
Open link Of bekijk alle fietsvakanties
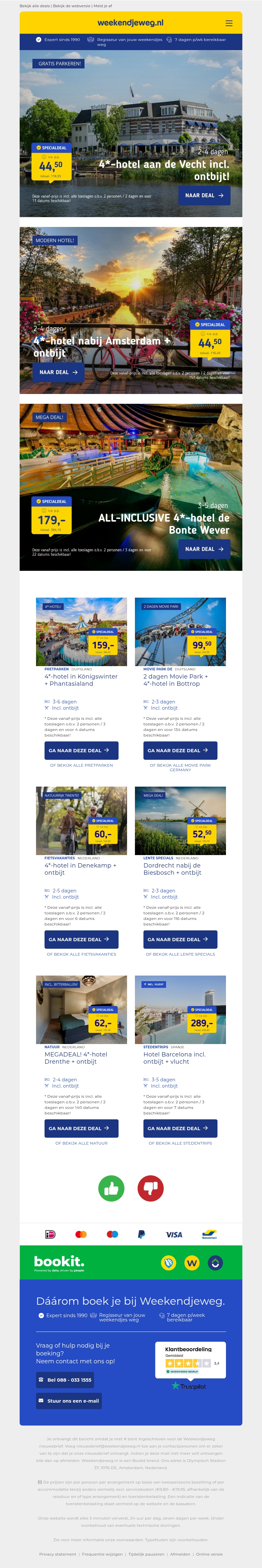pos(82,954)
